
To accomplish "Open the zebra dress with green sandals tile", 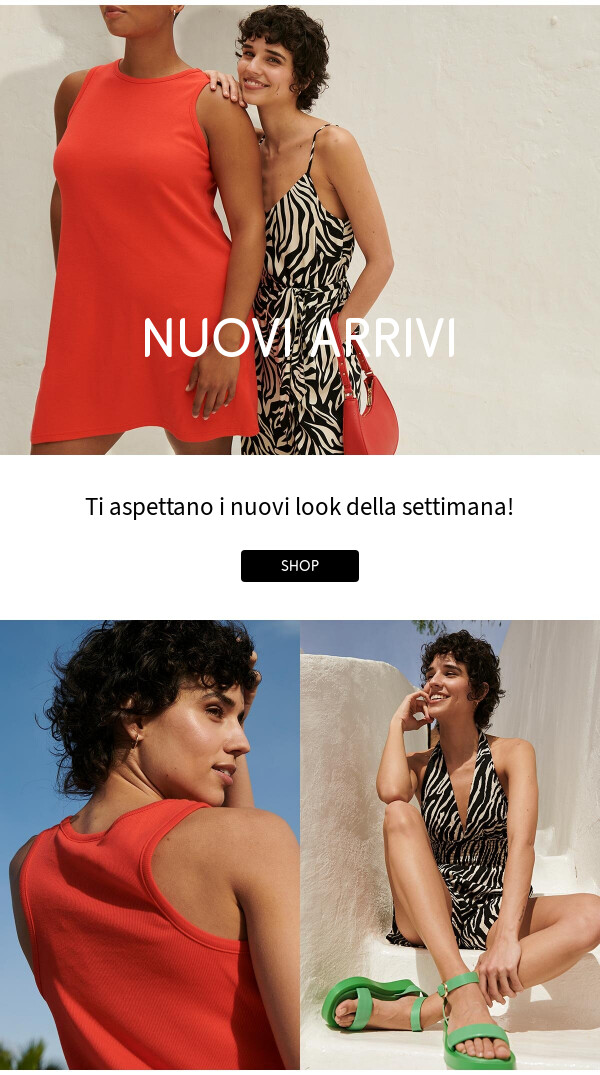I will pos(450,845).
